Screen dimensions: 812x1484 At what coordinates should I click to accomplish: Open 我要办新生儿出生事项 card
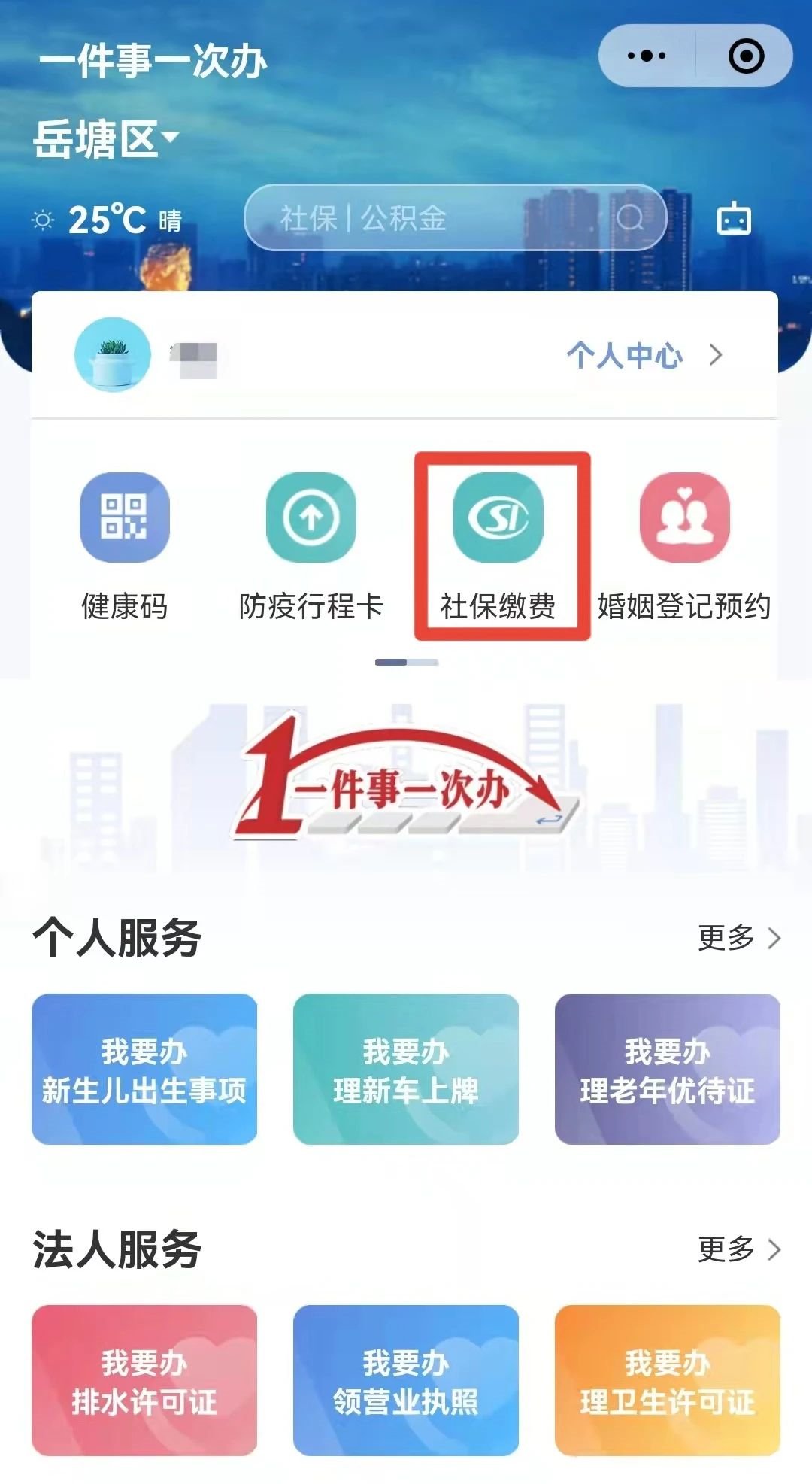coord(144,1069)
